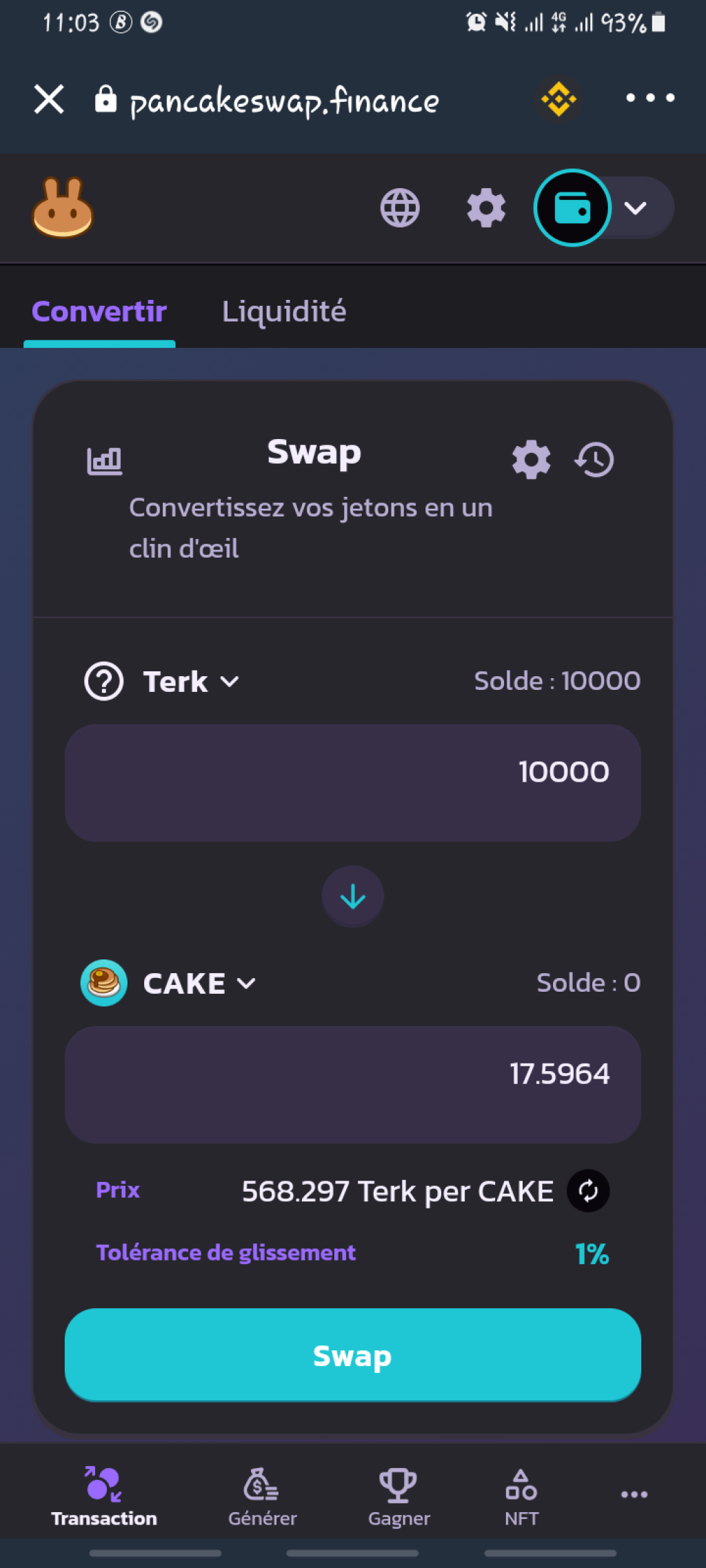Confirm with the Swap button
The image size is (706, 1568).
click(x=352, y=1356)
